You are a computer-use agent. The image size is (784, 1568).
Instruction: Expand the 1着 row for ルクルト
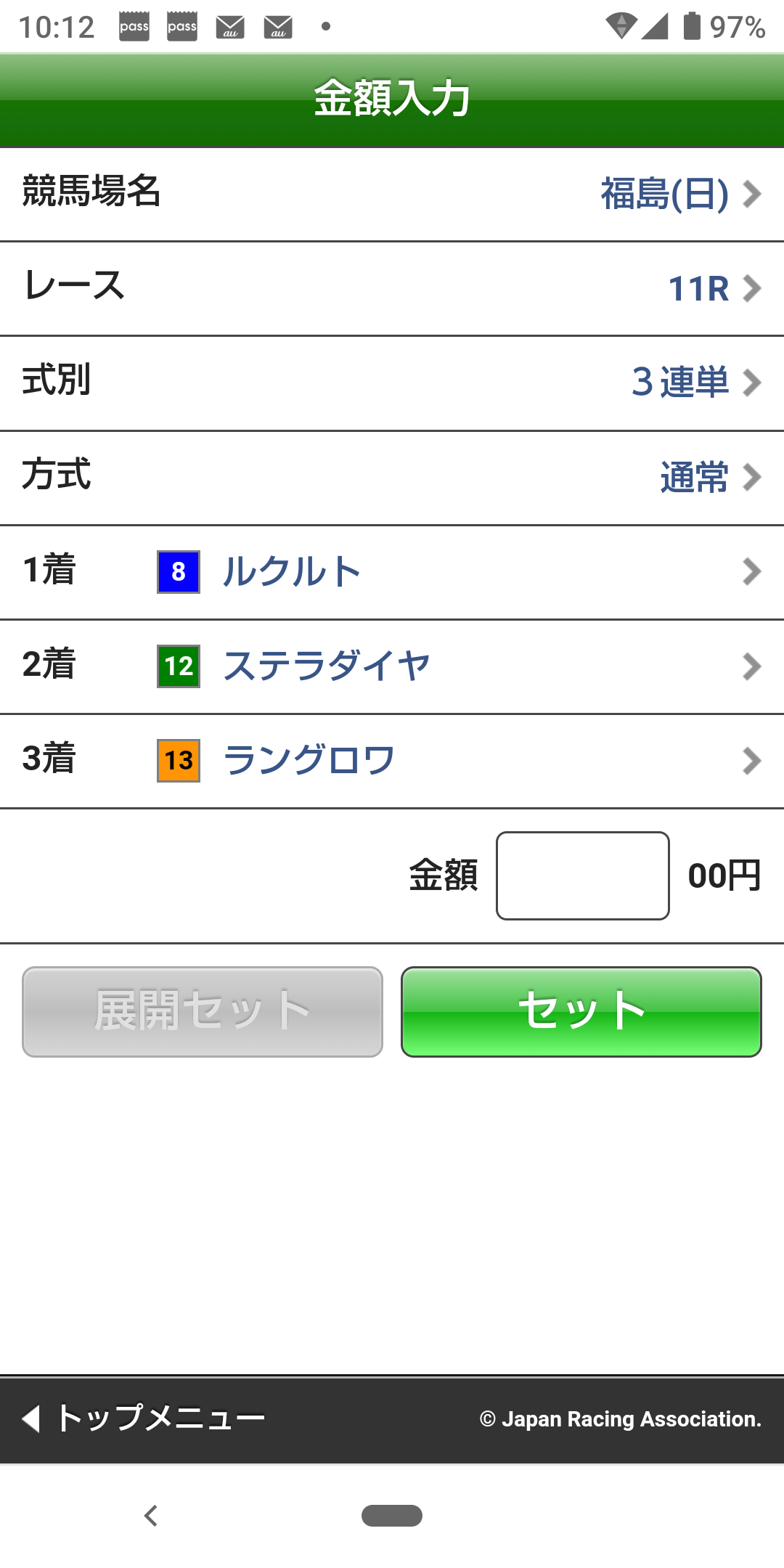click(x=392, y=572)
